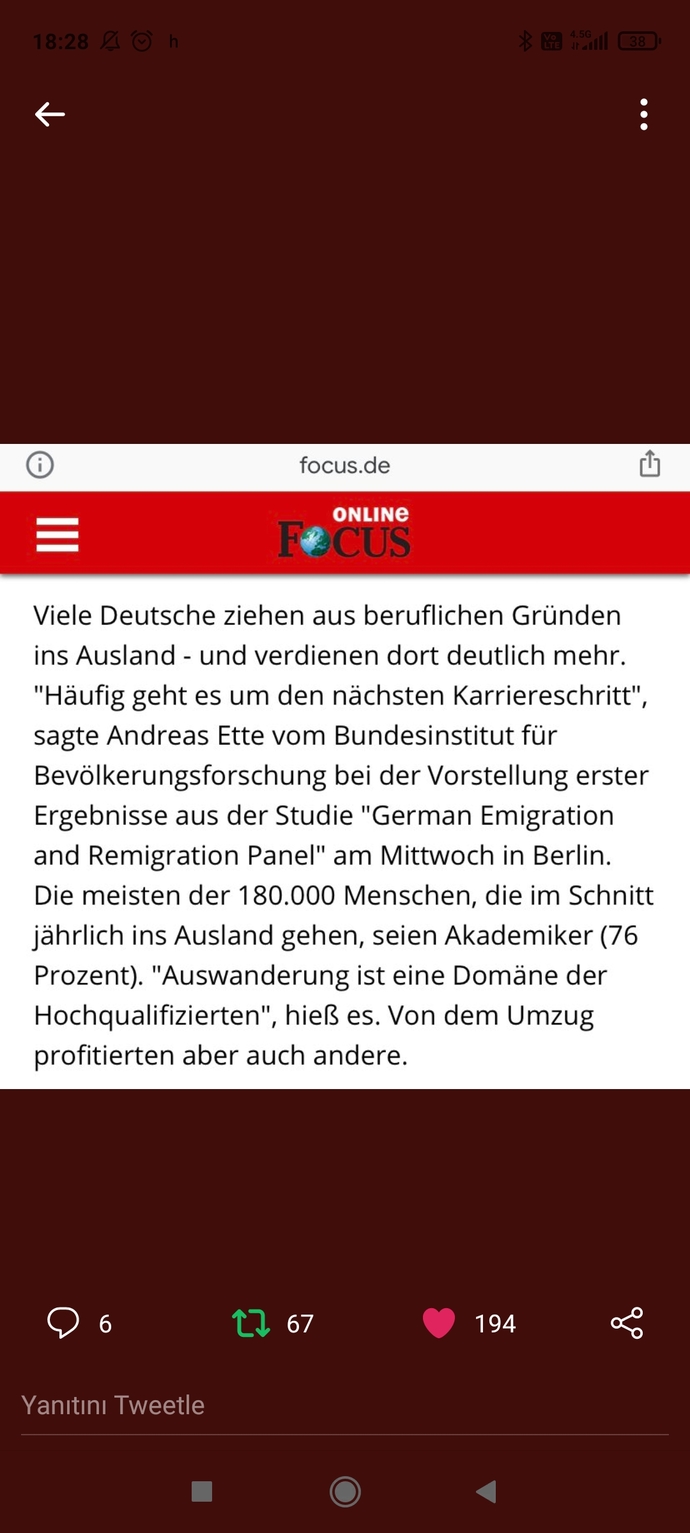Open recent apps with the square button
The width and height of the screenshot is (690, 1533).
[202, 1492]
